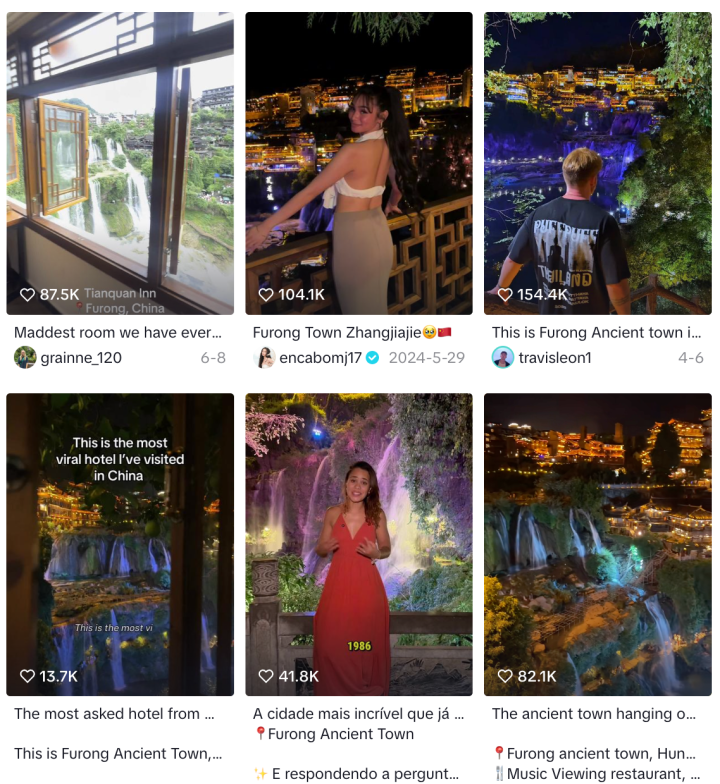Open grainne_120's waterfall room video

(x=120, y=163)
